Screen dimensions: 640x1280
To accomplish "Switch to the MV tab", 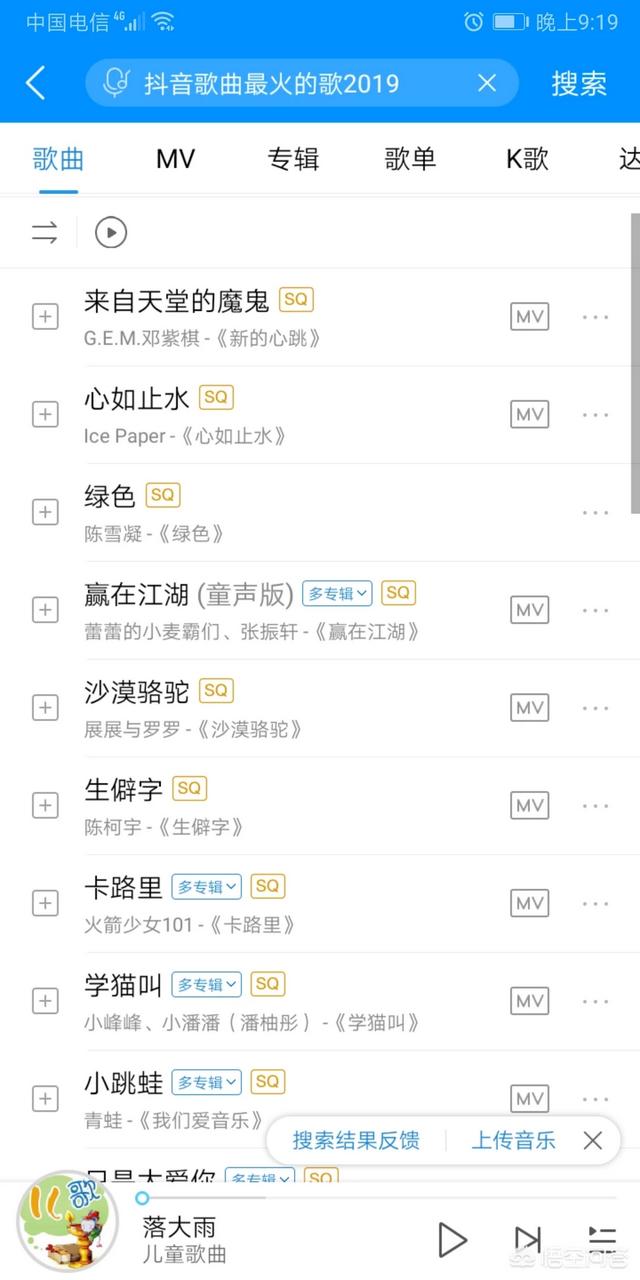I will click(x=175, y=159).
